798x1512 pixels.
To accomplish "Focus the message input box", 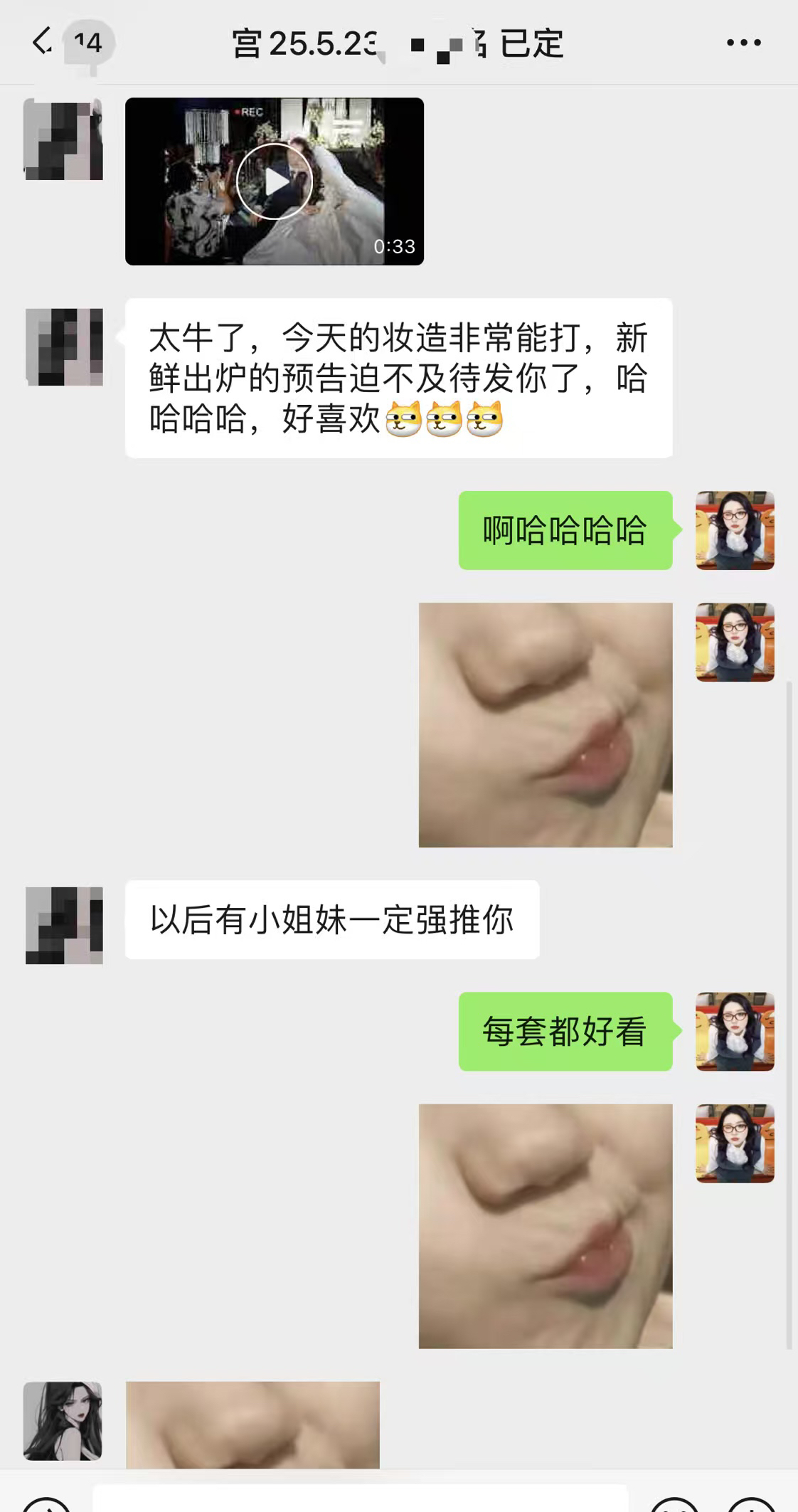I will 361,1498.
